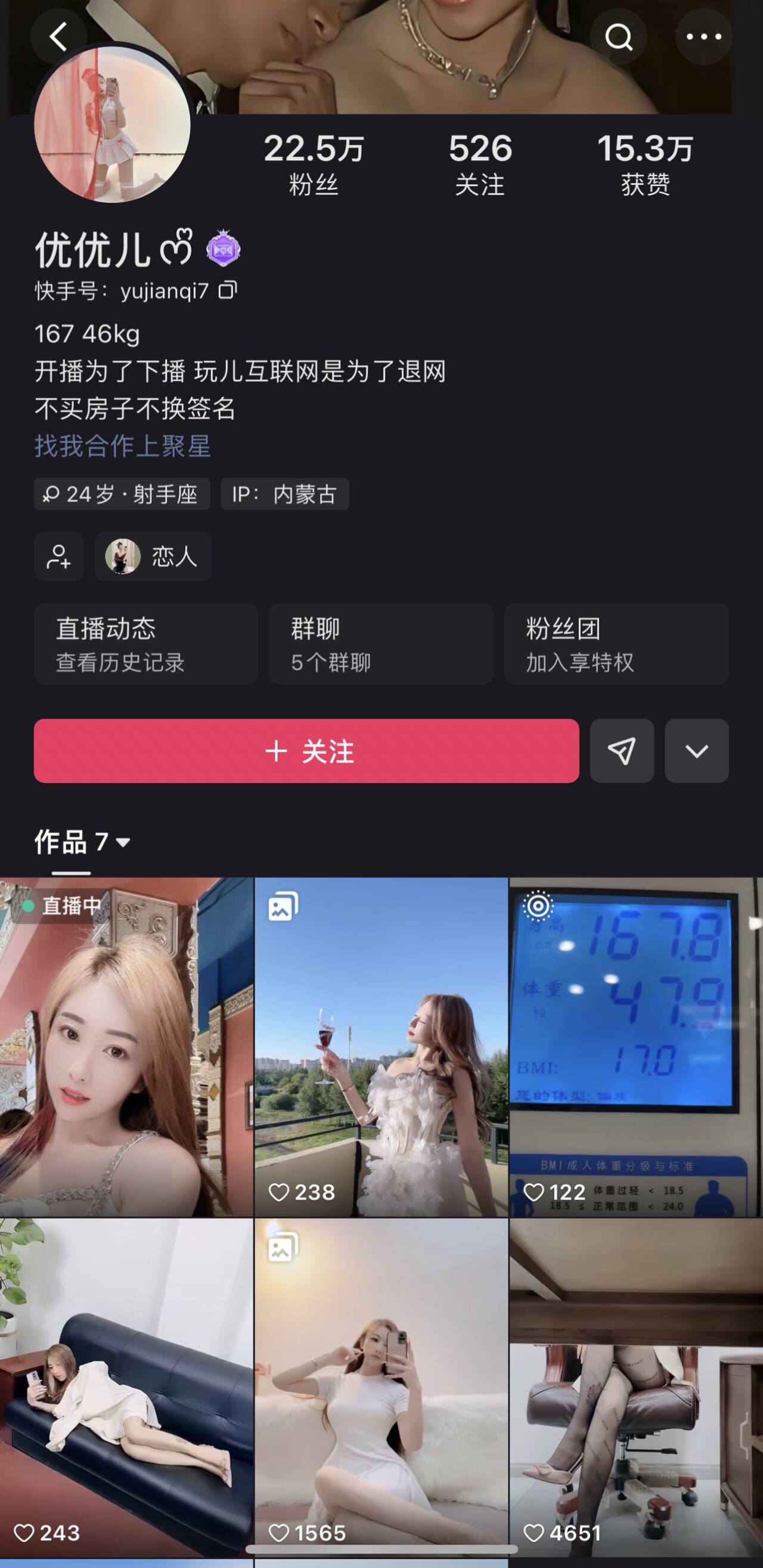Image resolution: width=763 pixels, height=1568 pixels.
Task: Open the 找我合作上聚星 link
Action: point(122,446)
